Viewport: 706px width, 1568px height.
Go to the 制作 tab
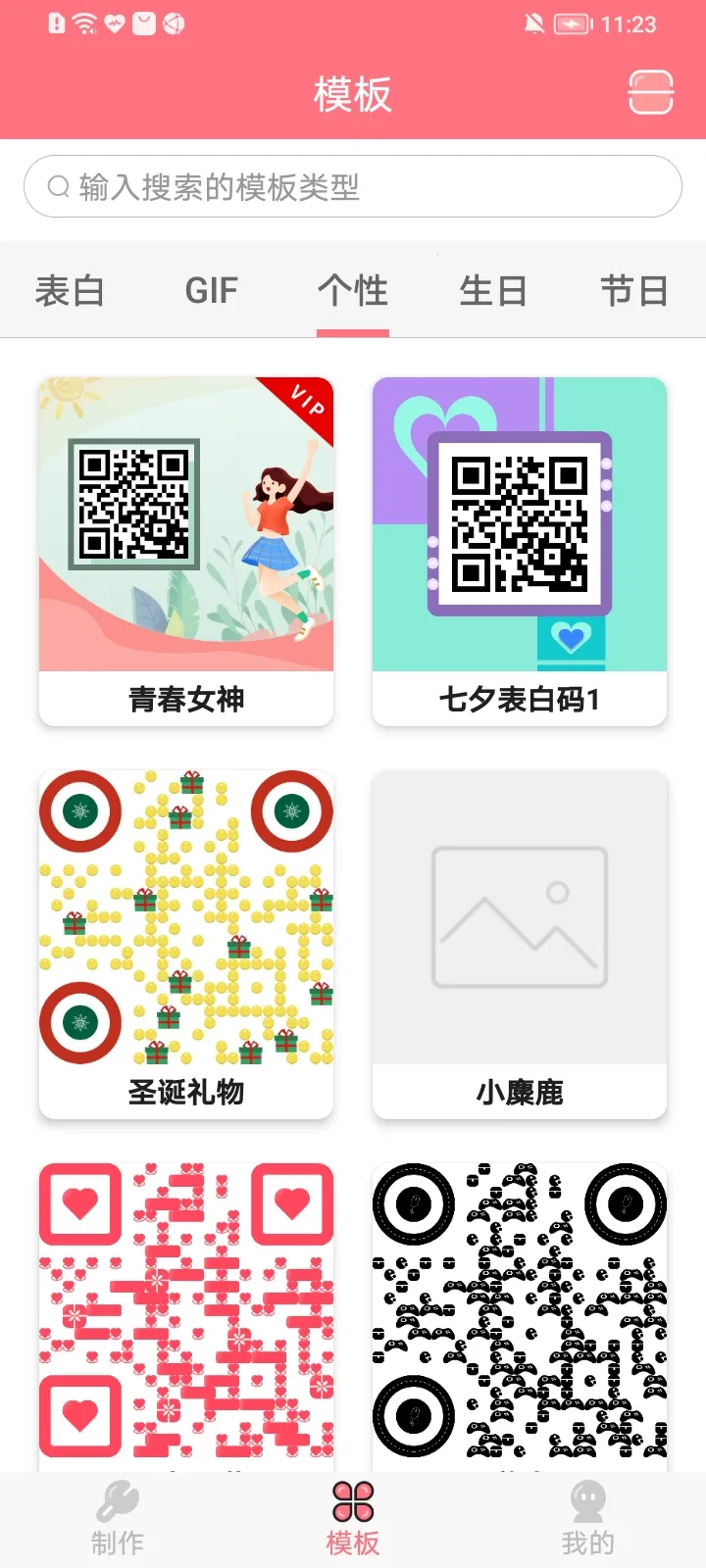point(118,1519)
